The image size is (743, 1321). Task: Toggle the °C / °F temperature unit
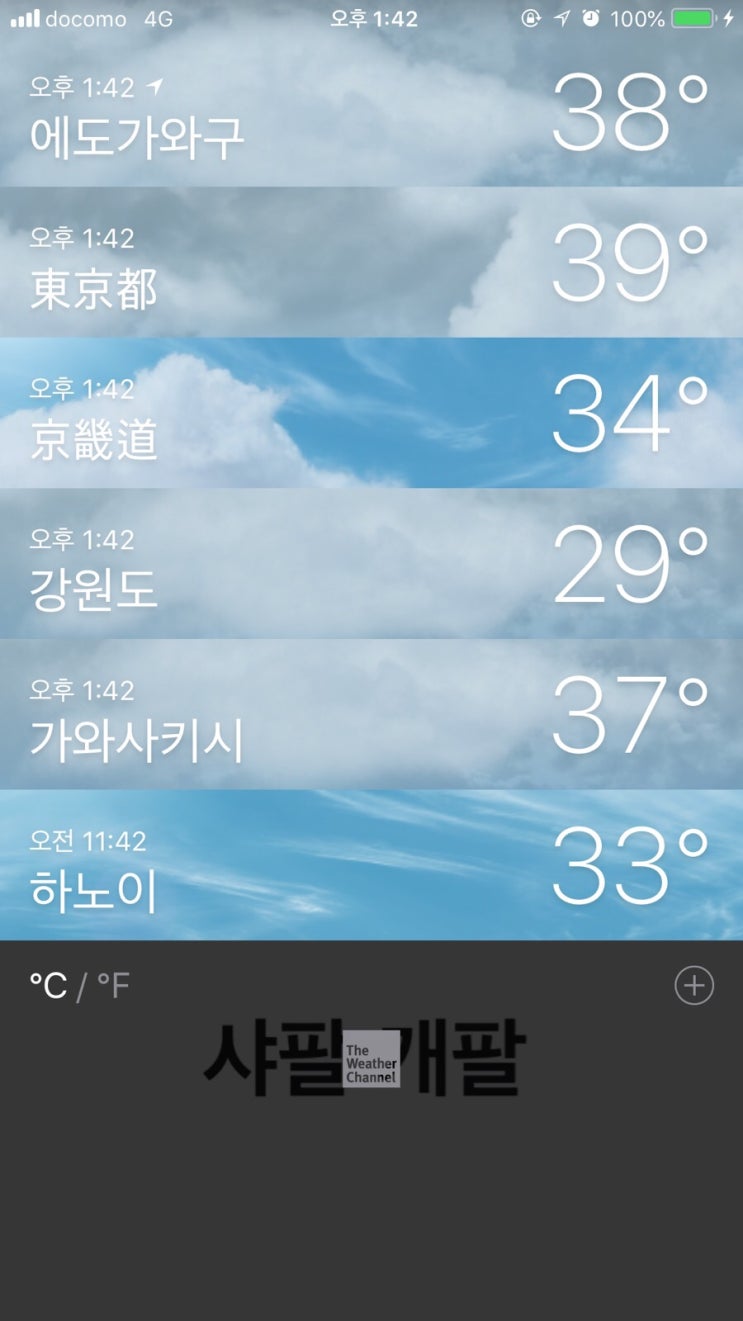pos(80,986)
